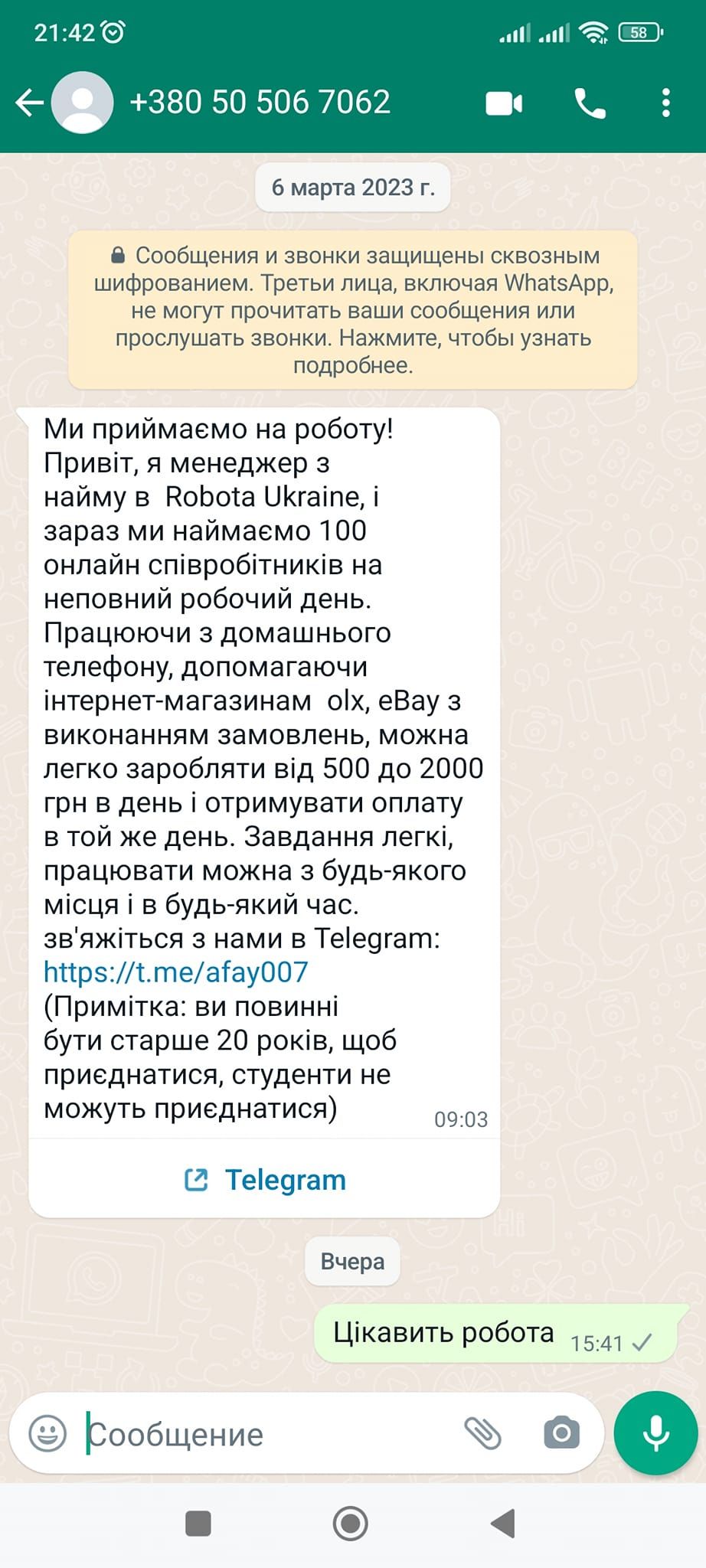Select the encryption notice message
706x1568 pixels.
[352, 309]
